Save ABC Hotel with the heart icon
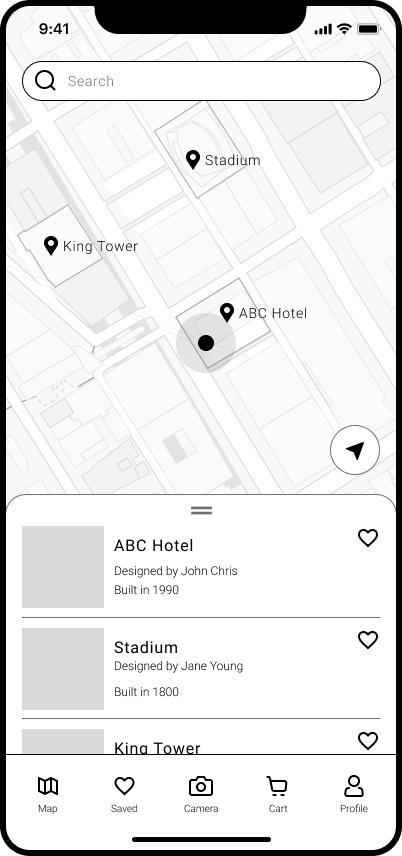The width and height of the screenshot is (402, 856). tap(368, 538)
